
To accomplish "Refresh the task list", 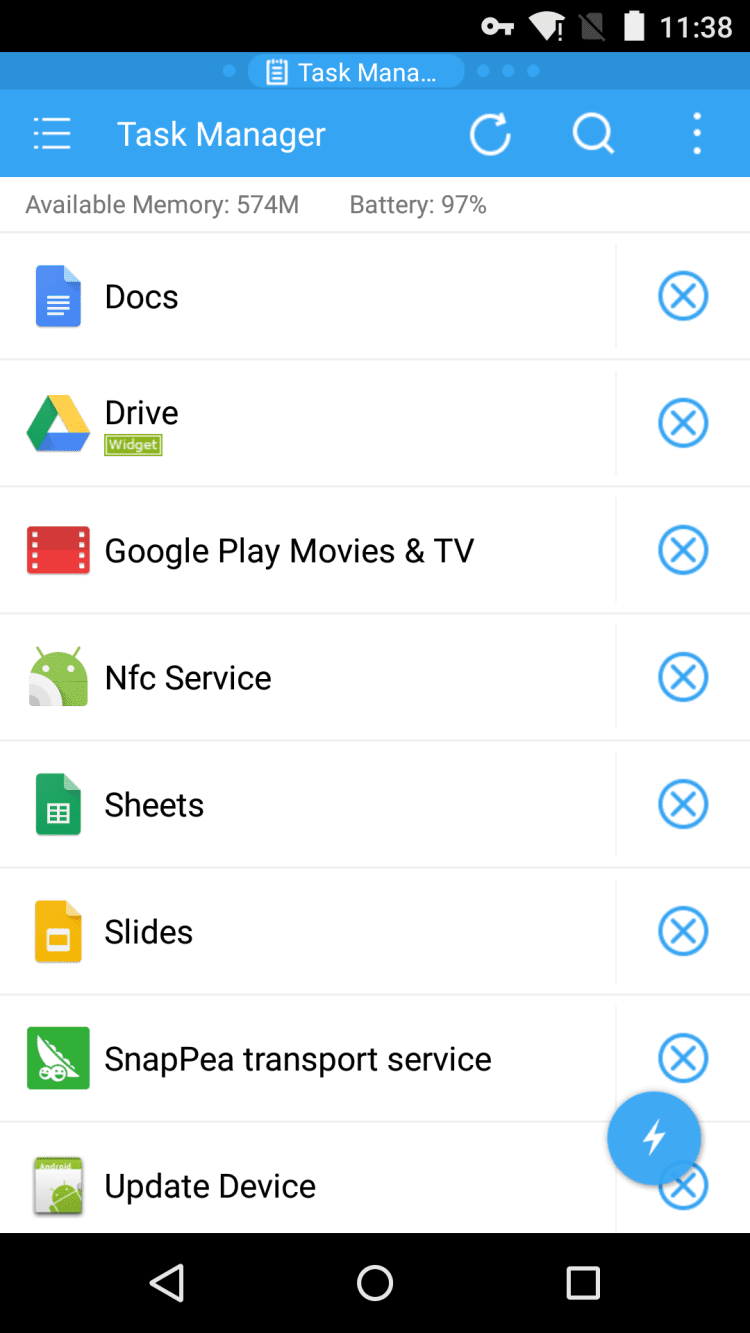I will 490,134.
